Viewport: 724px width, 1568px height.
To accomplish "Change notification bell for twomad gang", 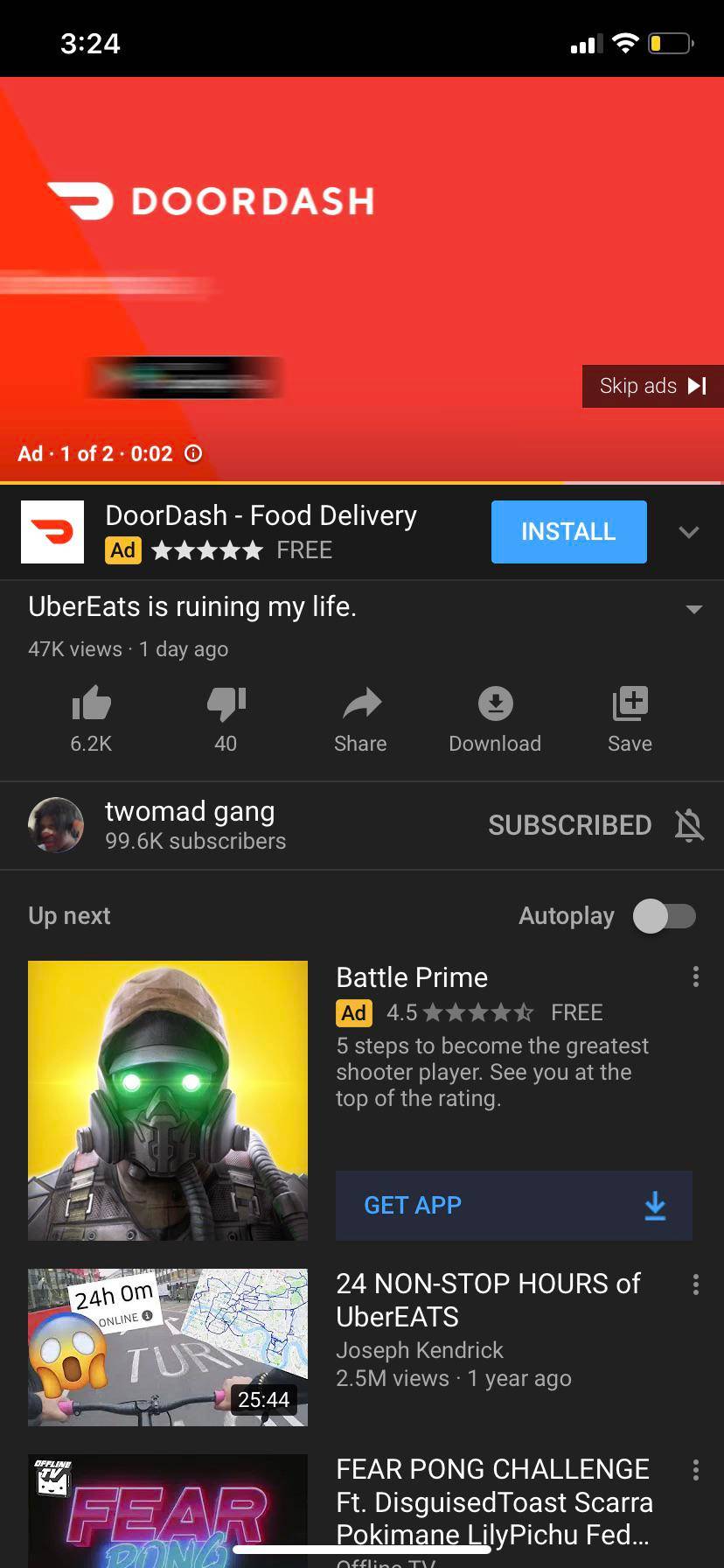I will click(x=689, y=825).
